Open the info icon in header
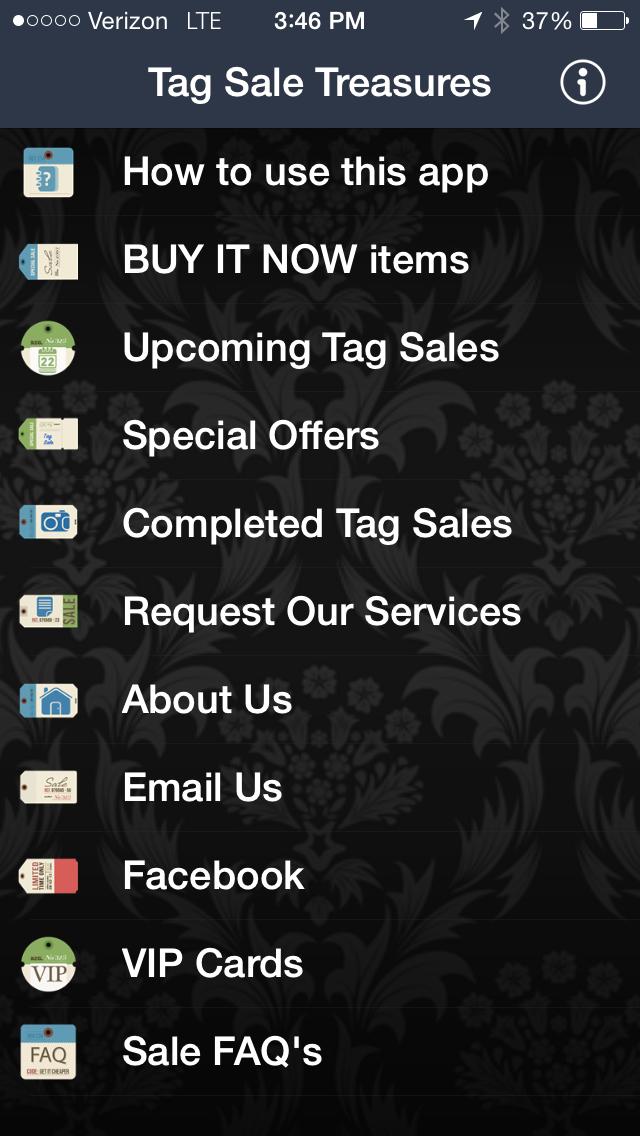Screen dimensions: 640x1136 click(x=582, y=83)
